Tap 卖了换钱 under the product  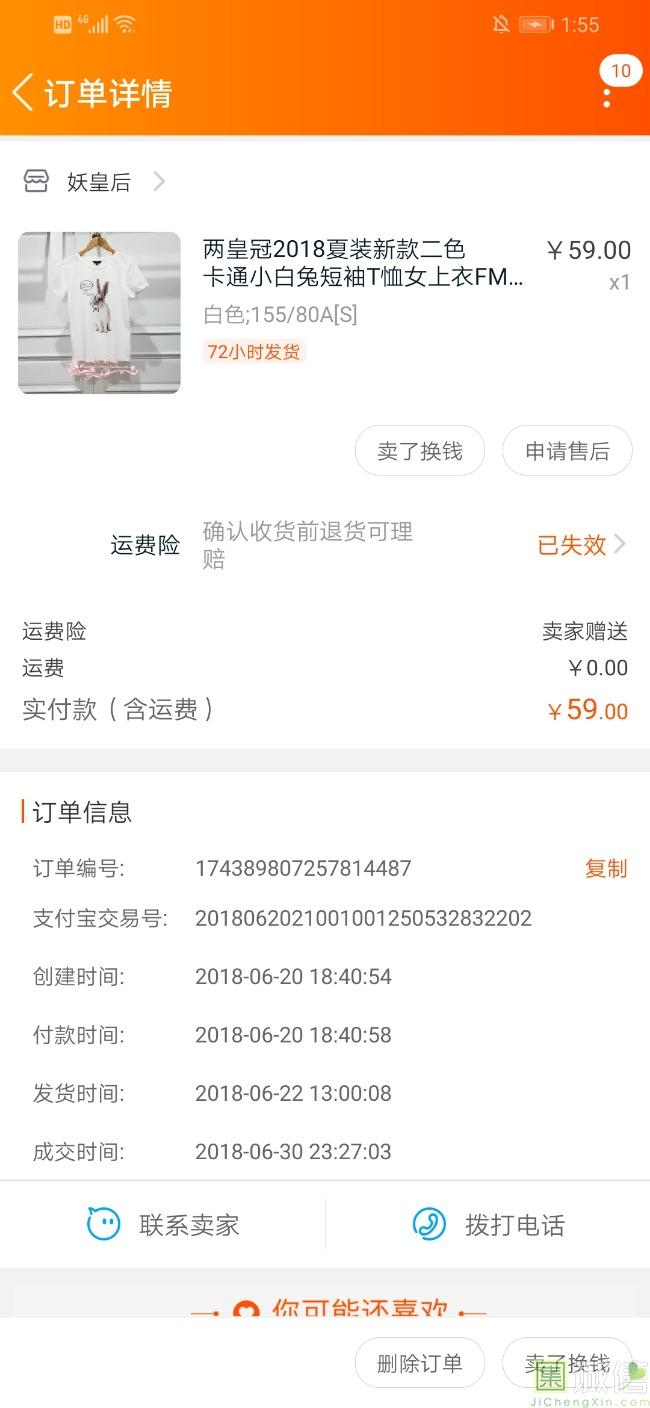click(x=420, y=451)
